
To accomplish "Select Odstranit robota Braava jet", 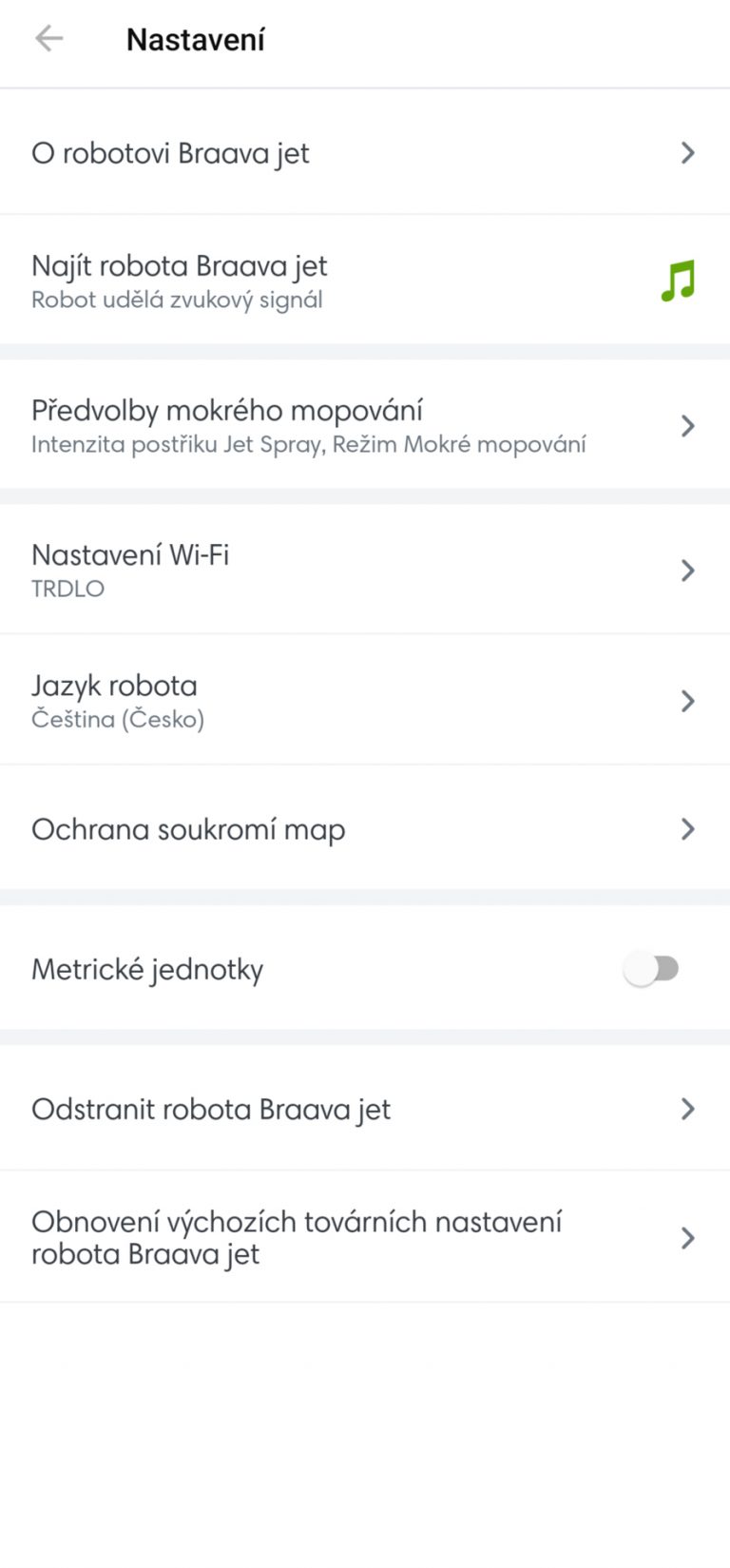I will [365, 1109].
